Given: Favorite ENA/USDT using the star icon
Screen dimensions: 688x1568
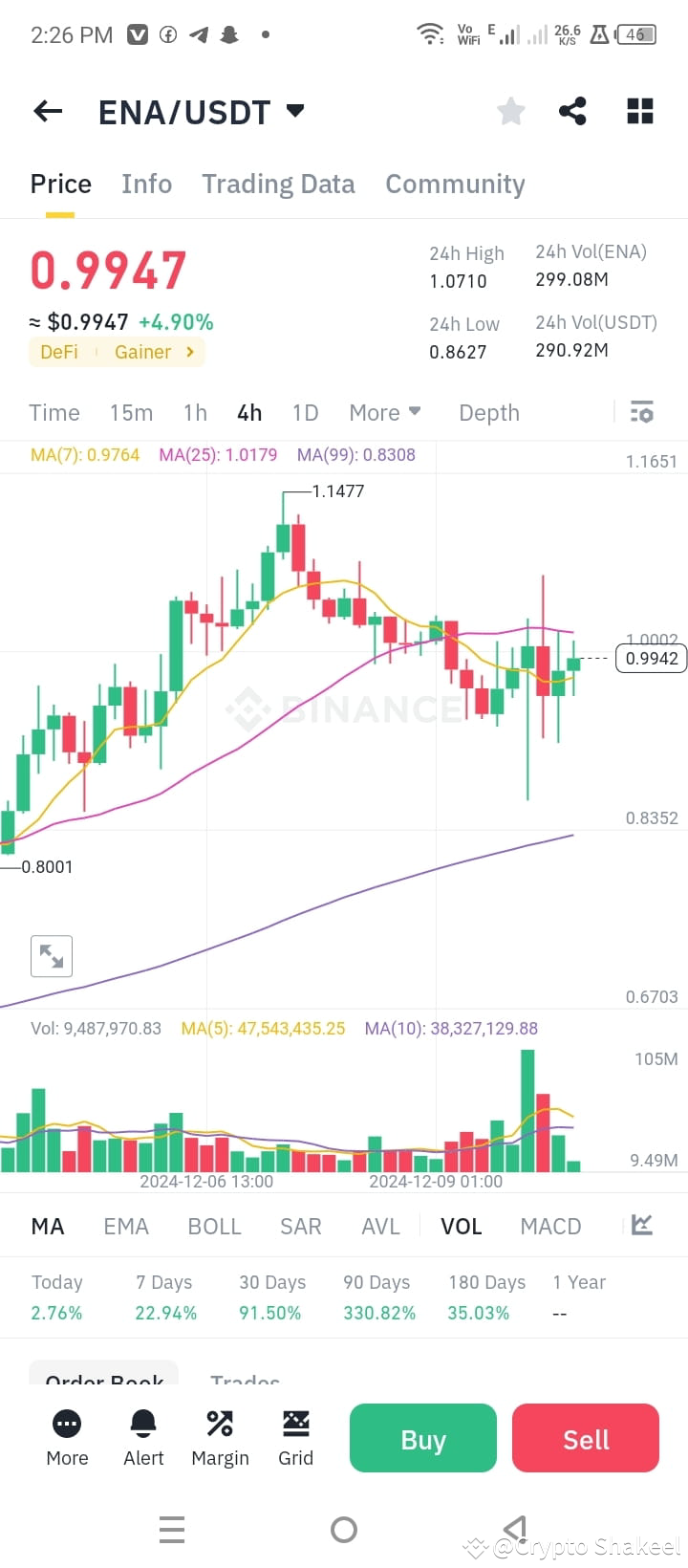Looking at the screenshot, I should click(510, 111).
